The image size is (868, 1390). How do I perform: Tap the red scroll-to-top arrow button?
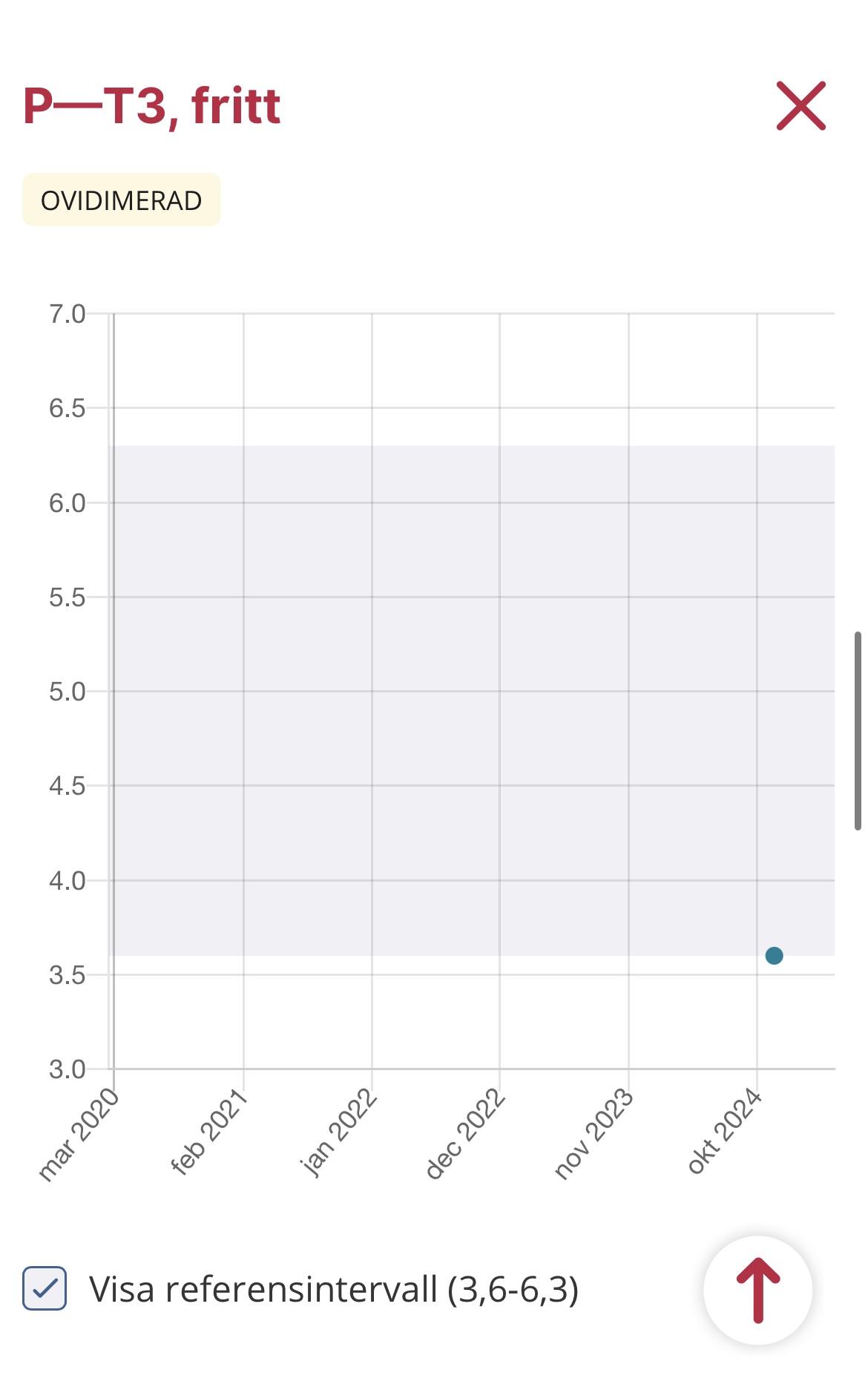point(757,1290)
